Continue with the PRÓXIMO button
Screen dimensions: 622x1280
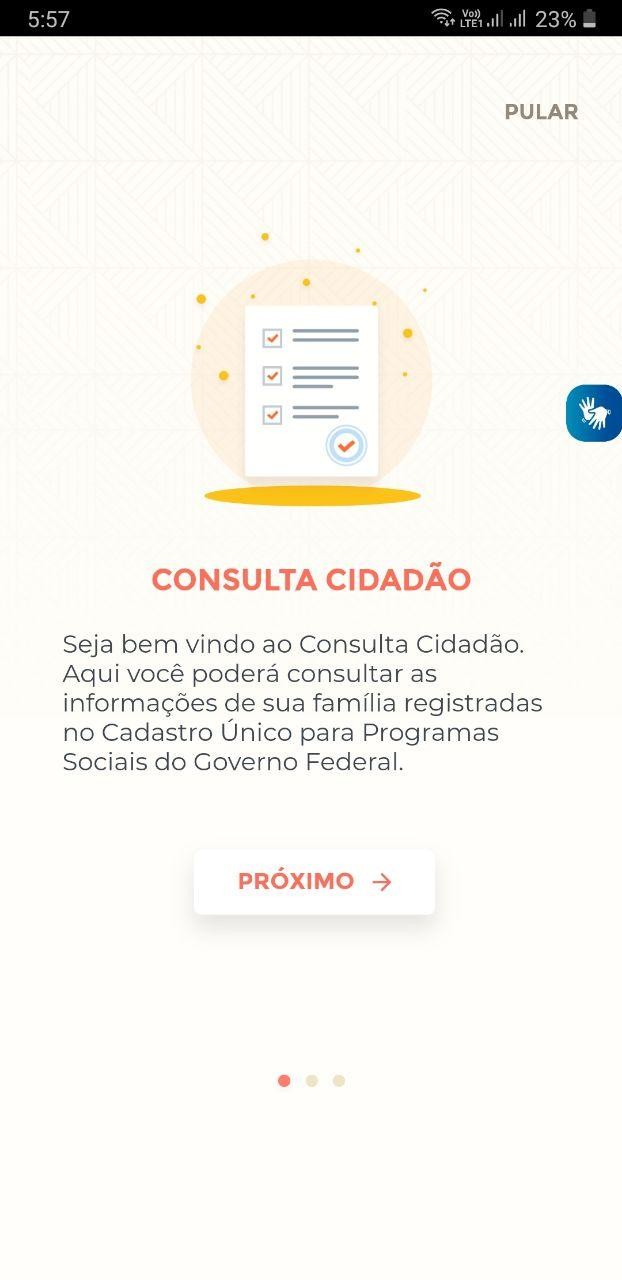314,881
